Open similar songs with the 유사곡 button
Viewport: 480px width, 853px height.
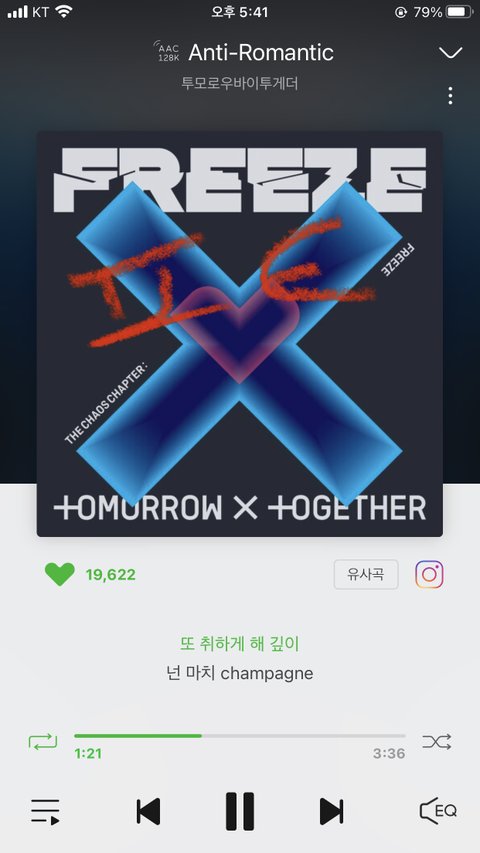(x=366, y=574)
